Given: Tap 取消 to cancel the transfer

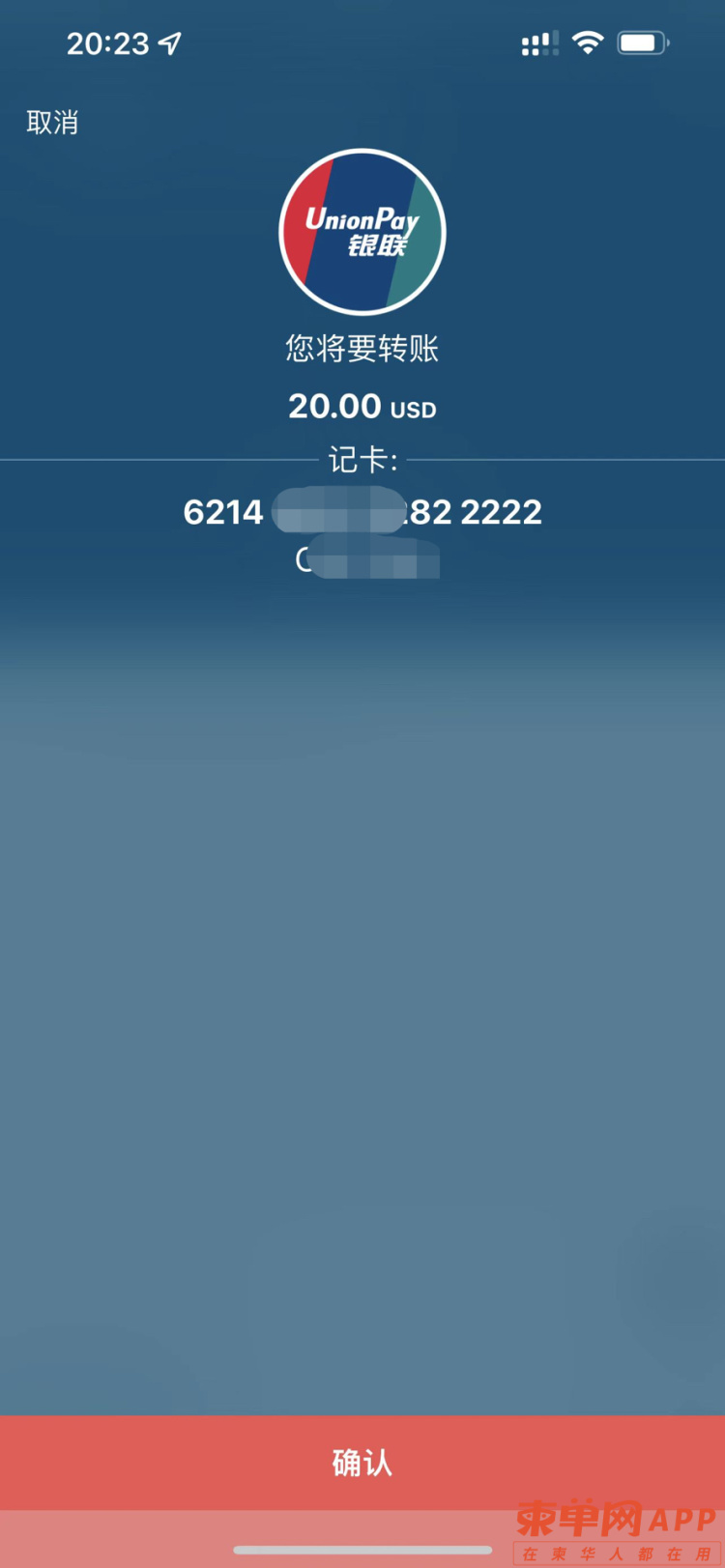Looking at the screenshot, I should coord(52,123).
